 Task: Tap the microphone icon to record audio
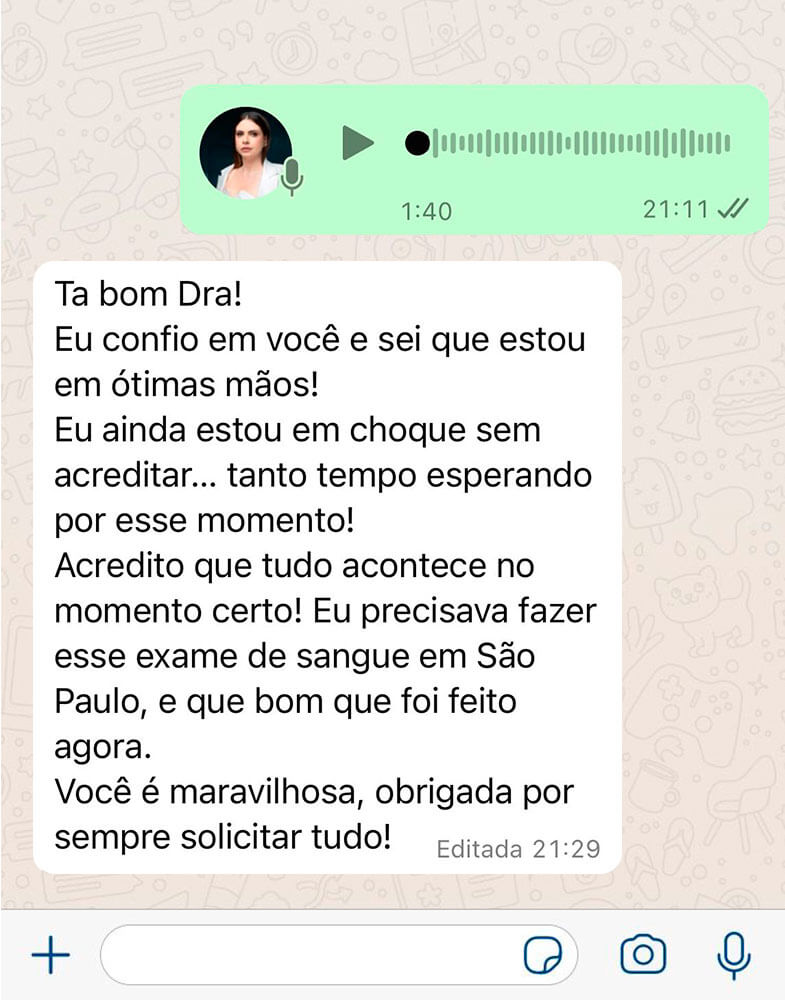[734, 956]
